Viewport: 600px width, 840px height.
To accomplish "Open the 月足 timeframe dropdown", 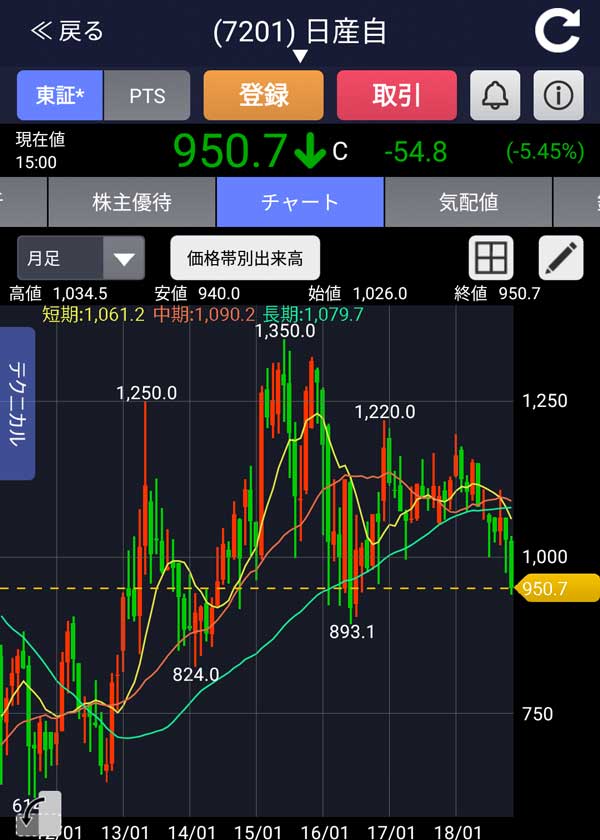I will click(x=81, y=259).
